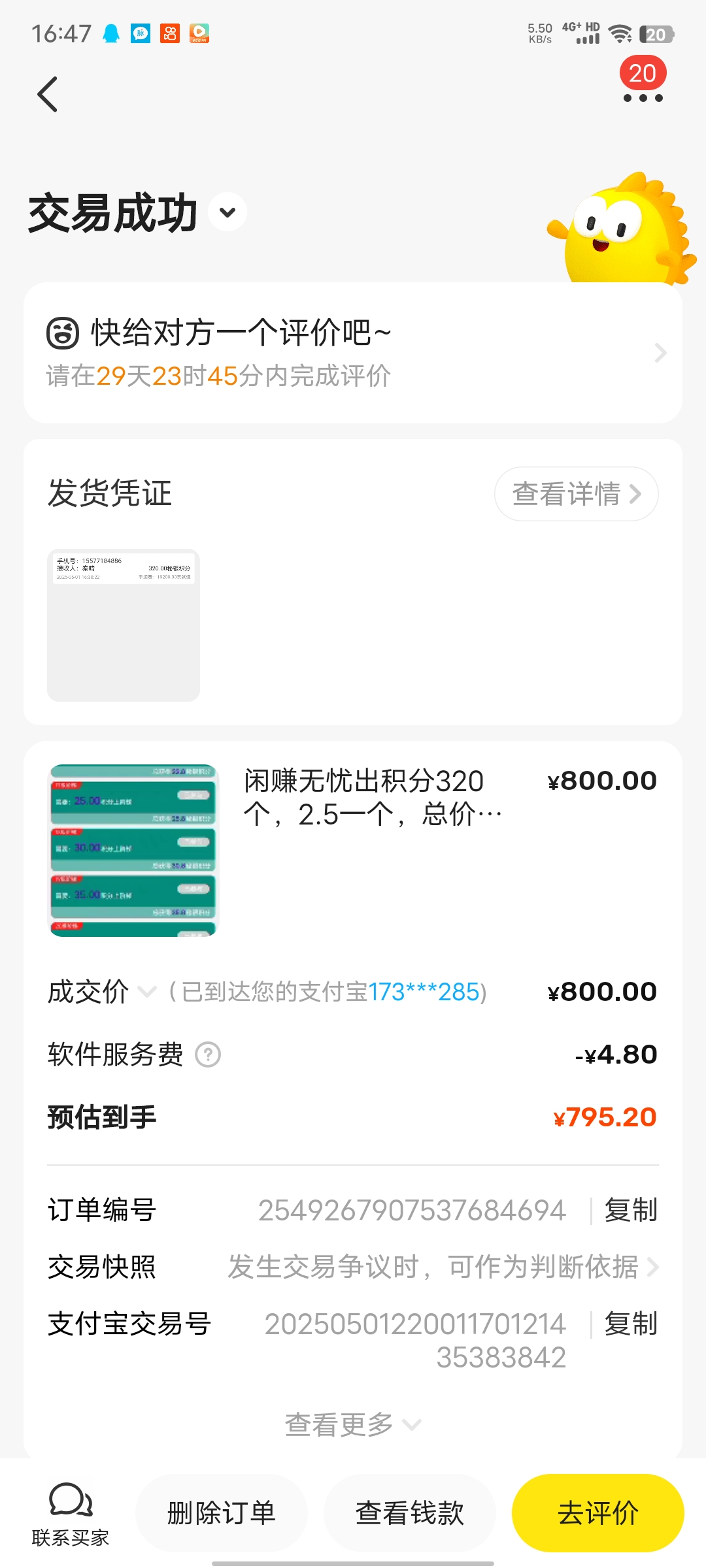Expand the 交易成功 status dropdown
706x1568 pixels.
[x=227, y=212]
